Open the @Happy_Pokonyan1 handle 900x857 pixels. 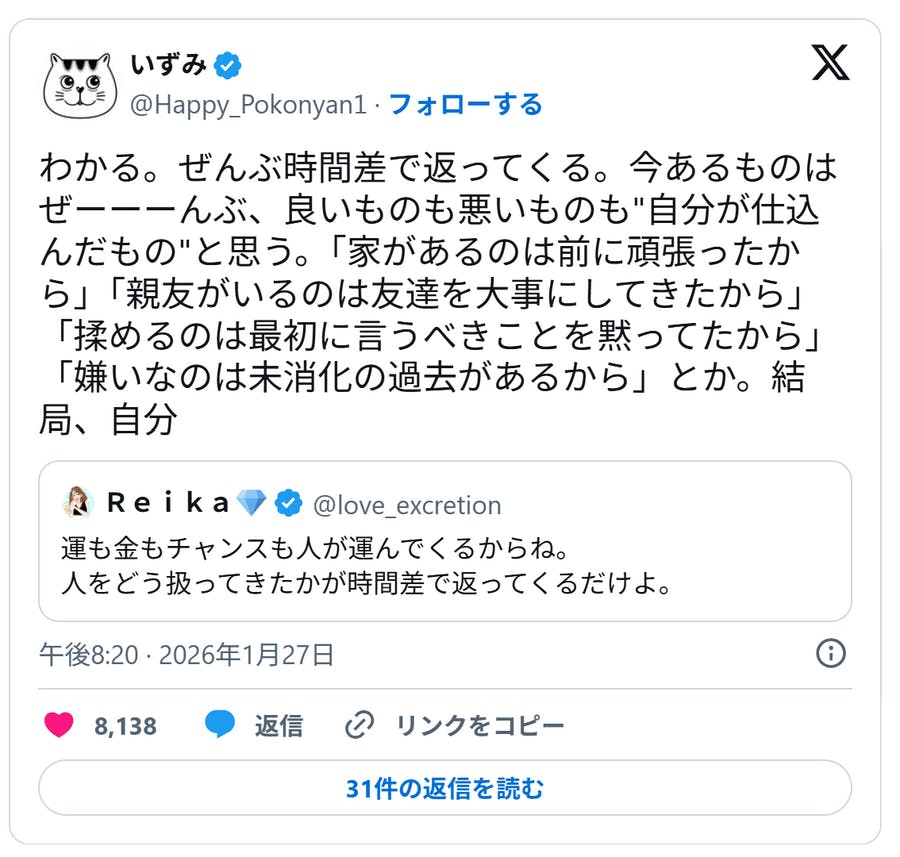pos(248,104)
